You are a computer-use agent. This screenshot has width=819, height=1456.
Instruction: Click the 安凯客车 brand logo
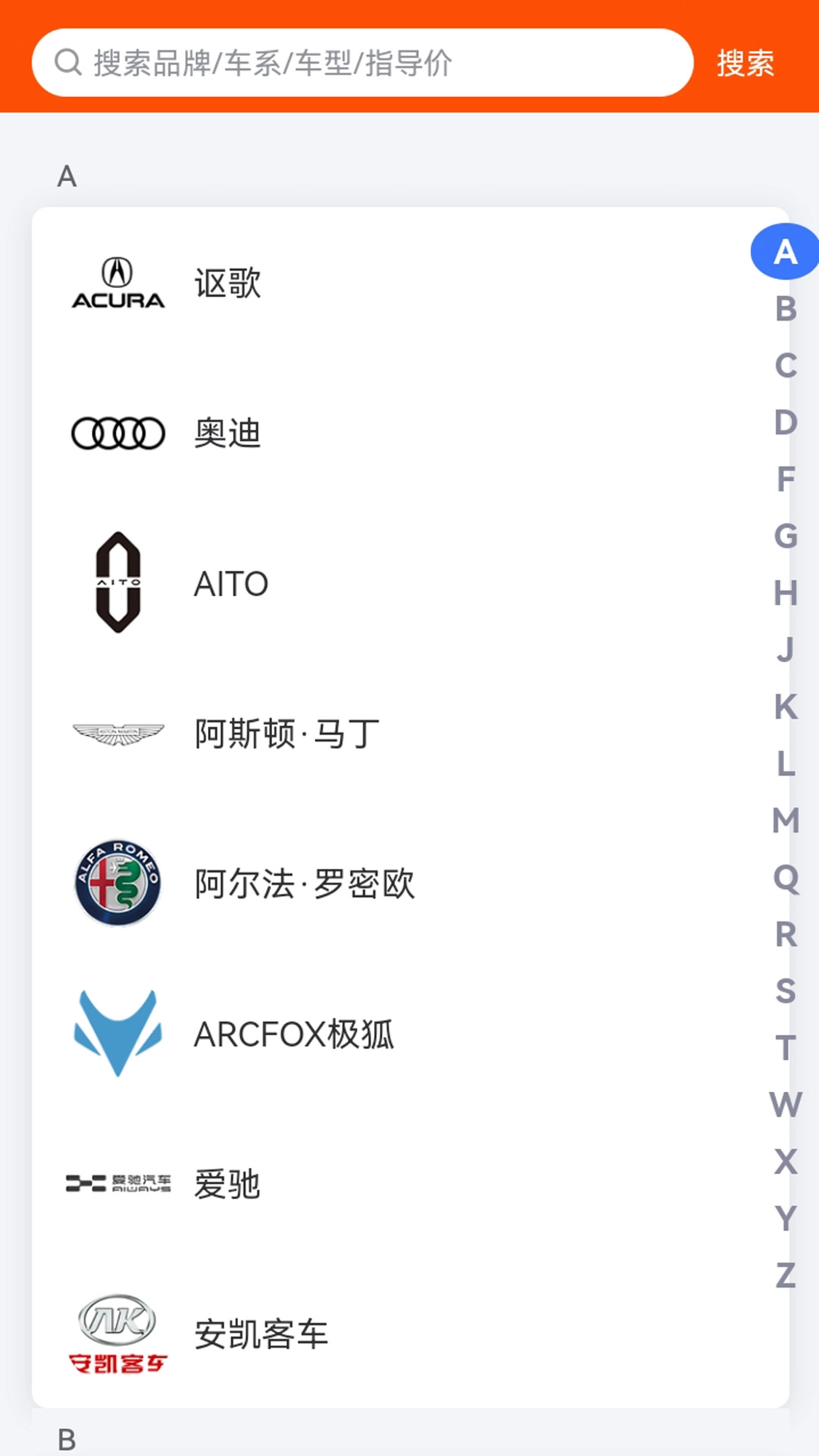[x=118, y=1332]
